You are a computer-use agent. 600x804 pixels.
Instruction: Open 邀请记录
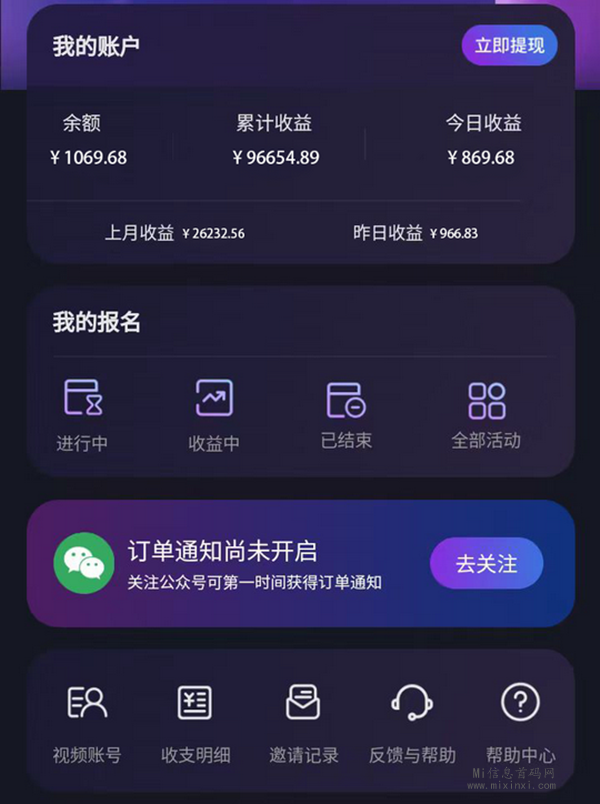click(x=303, y=722)
